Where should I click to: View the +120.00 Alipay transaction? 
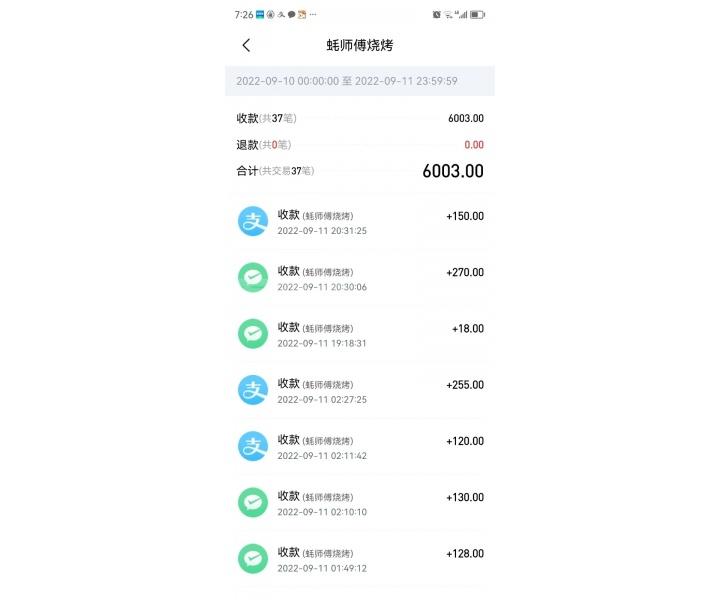tap(360, 447)
